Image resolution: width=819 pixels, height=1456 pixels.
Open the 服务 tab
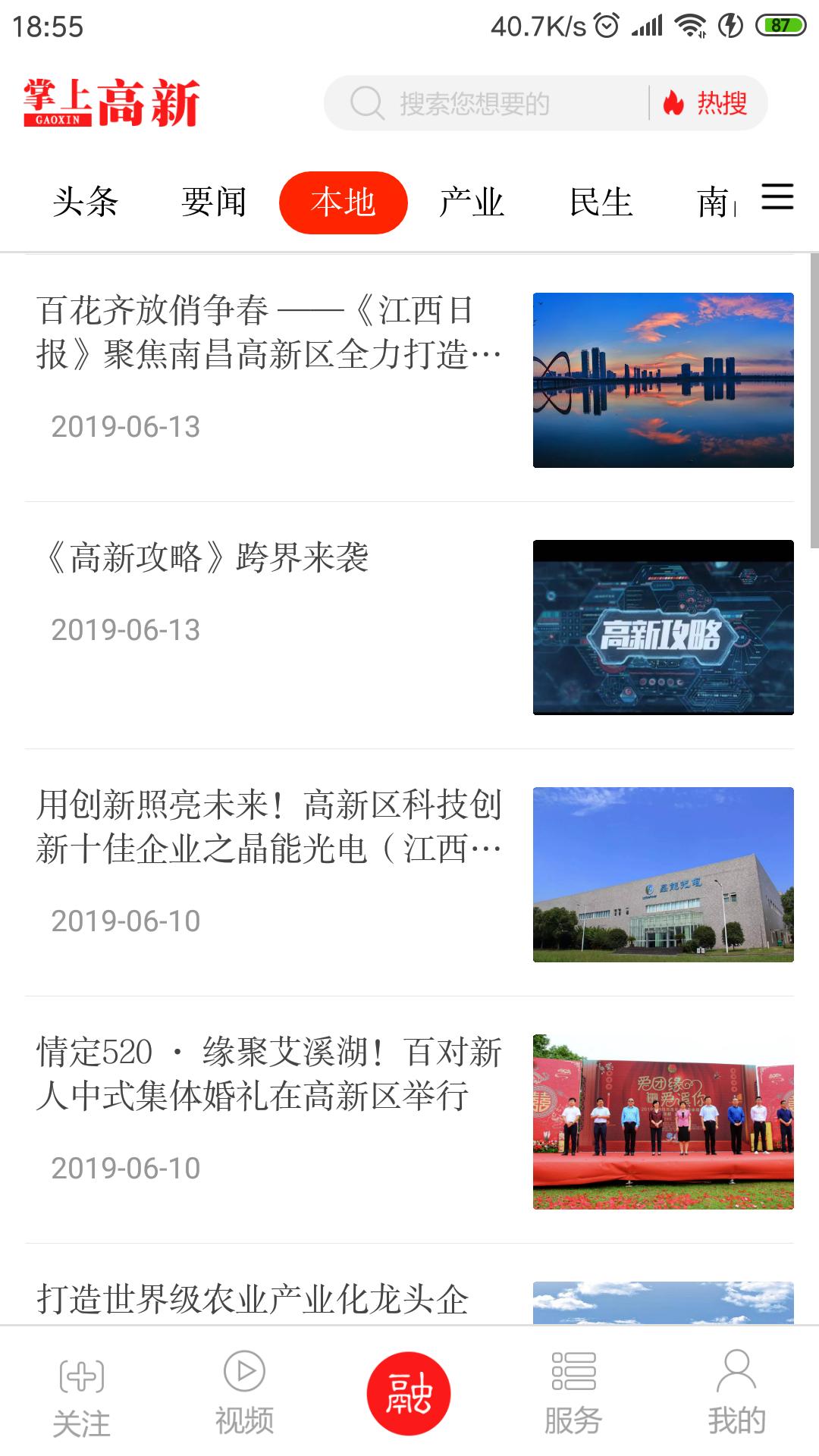click(573, 1394)
